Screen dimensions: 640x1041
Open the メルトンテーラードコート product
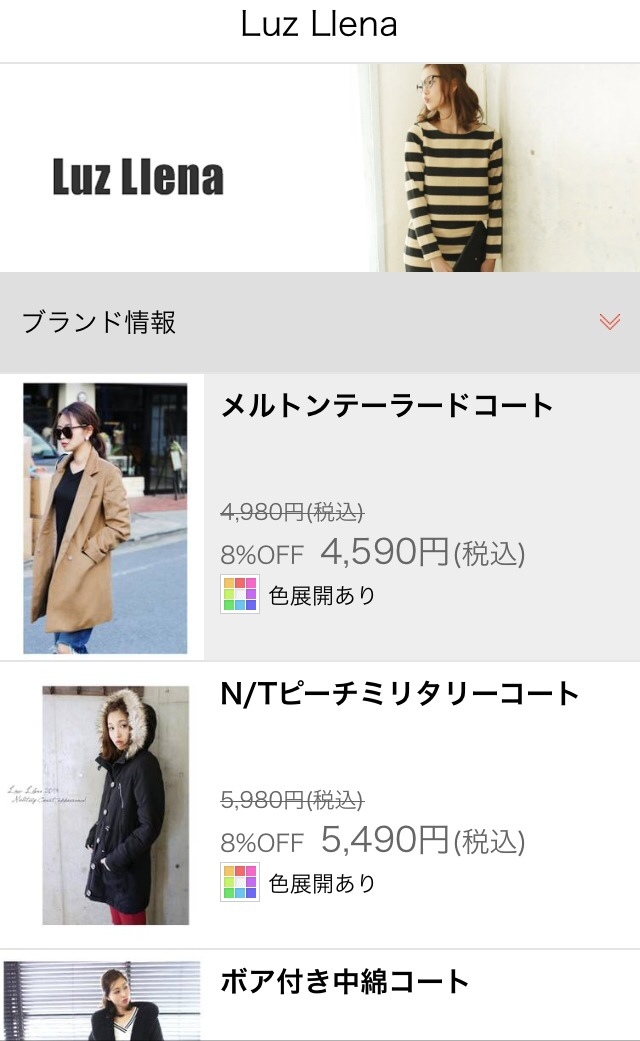pos(386,406)
